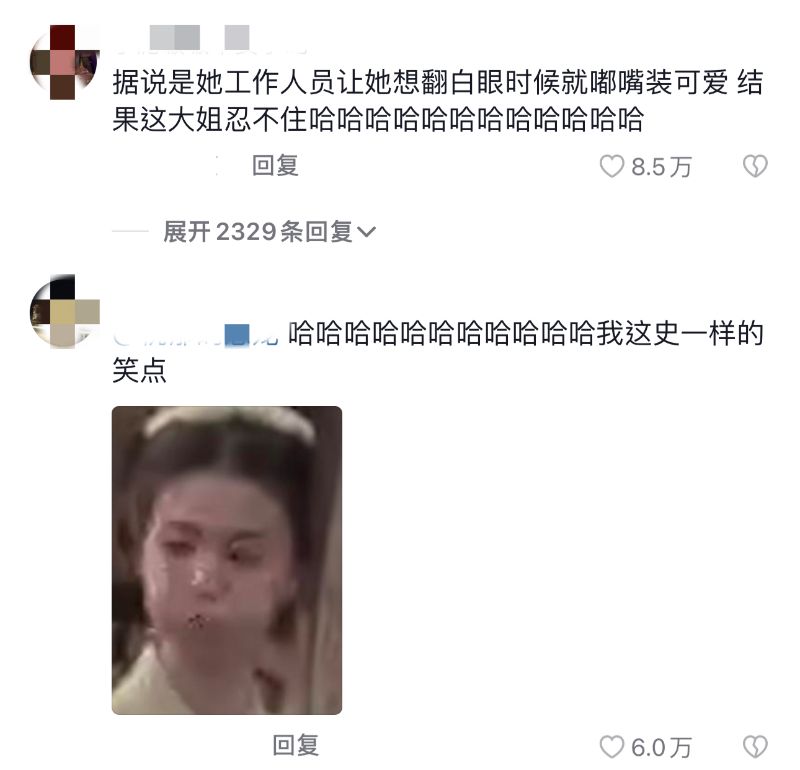The image size is (800, 770).
Task: Reply to the comment with 6.0万 likes
Action: 295,745
